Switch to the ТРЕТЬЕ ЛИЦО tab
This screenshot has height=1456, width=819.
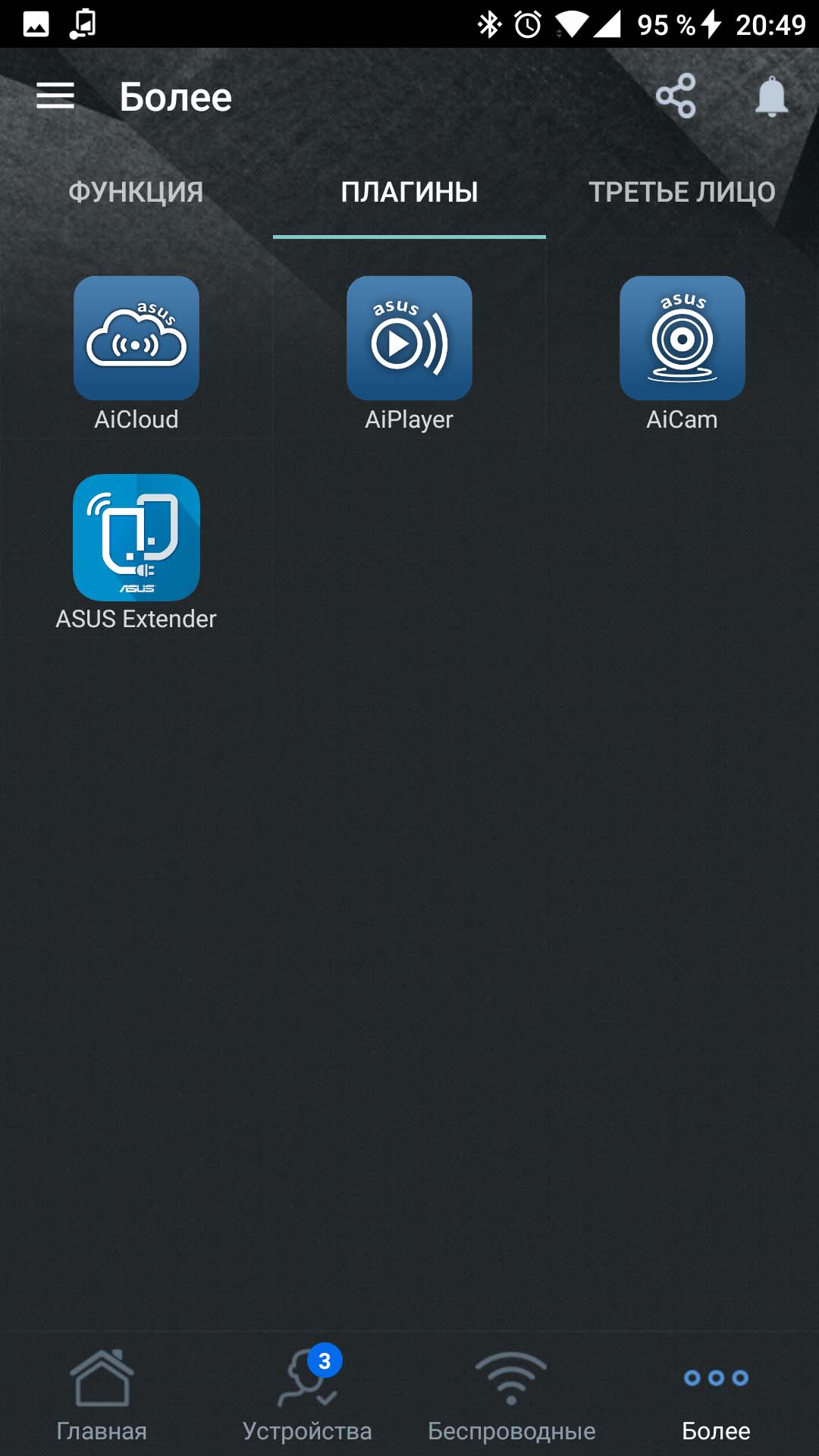[682, 192]
